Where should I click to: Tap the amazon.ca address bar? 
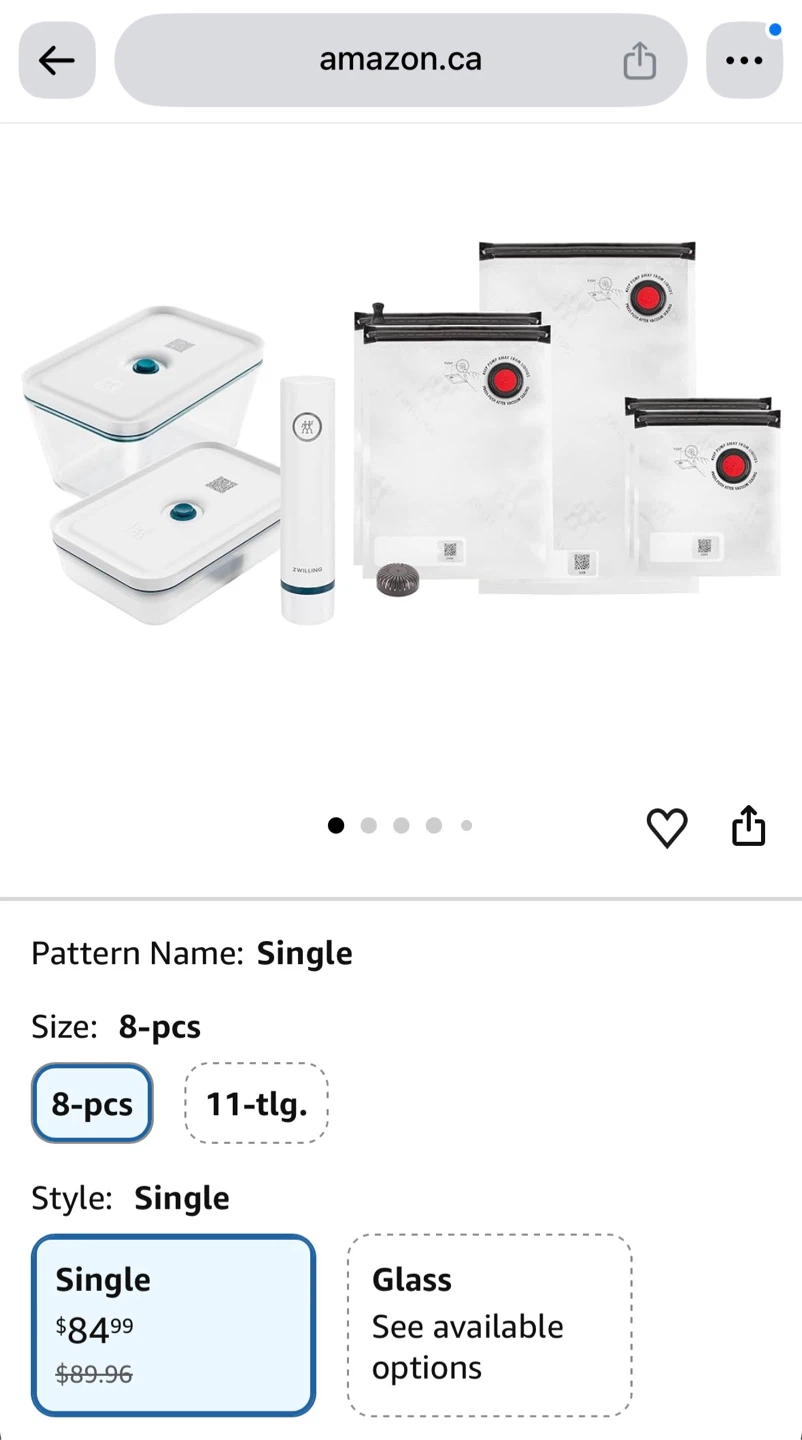[400, 60]
